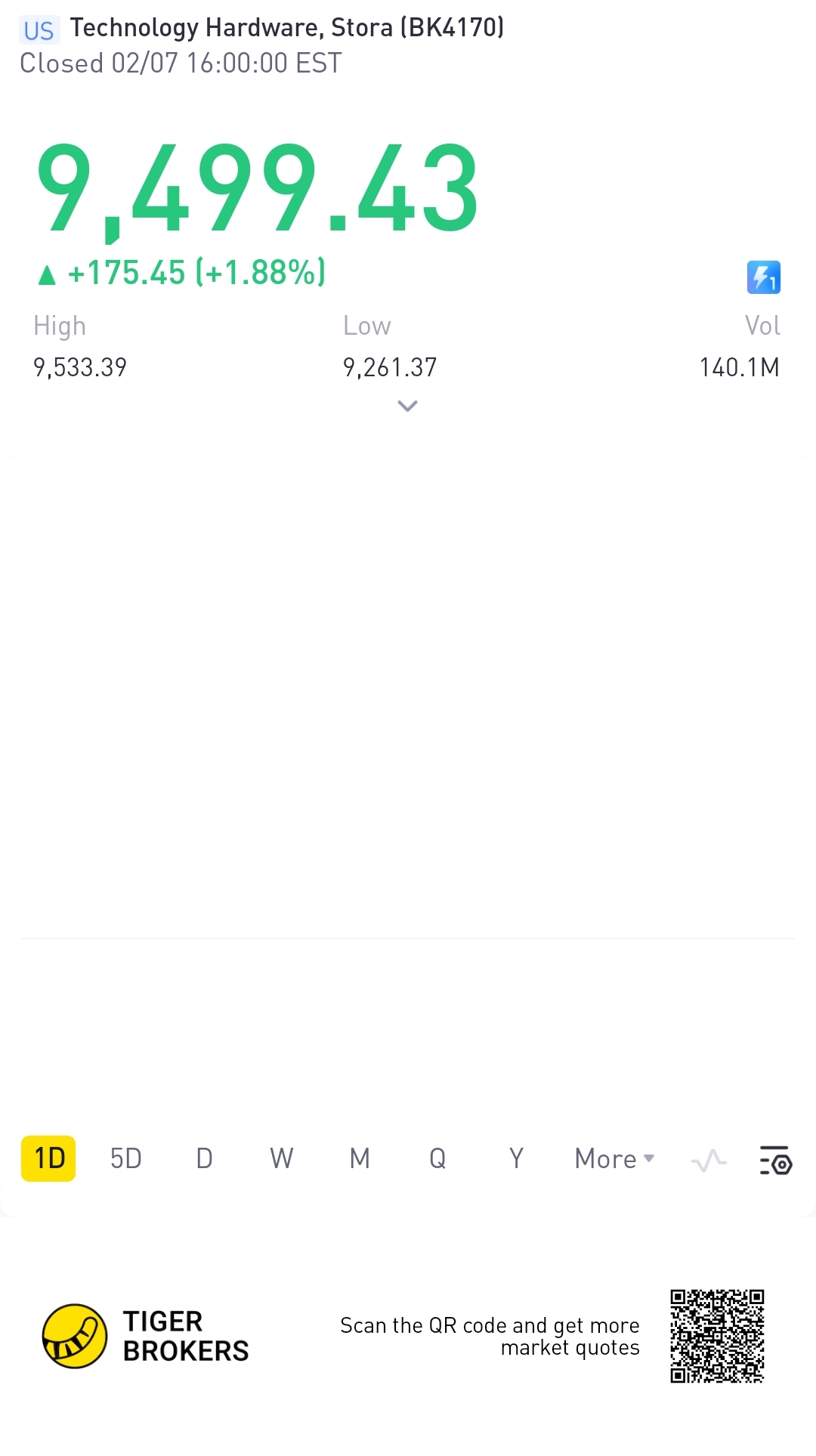Tap the blue lightning bolt icon

pos(763,277)
